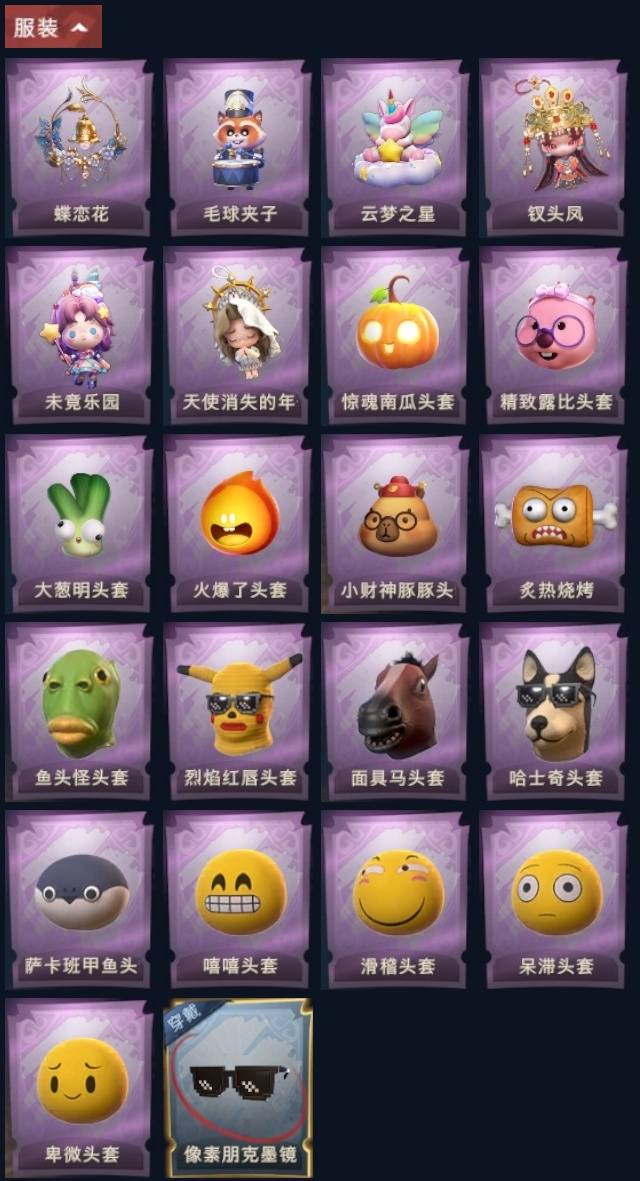
Task: Select the 蝶恋花 outfit card
Action: 81,148
